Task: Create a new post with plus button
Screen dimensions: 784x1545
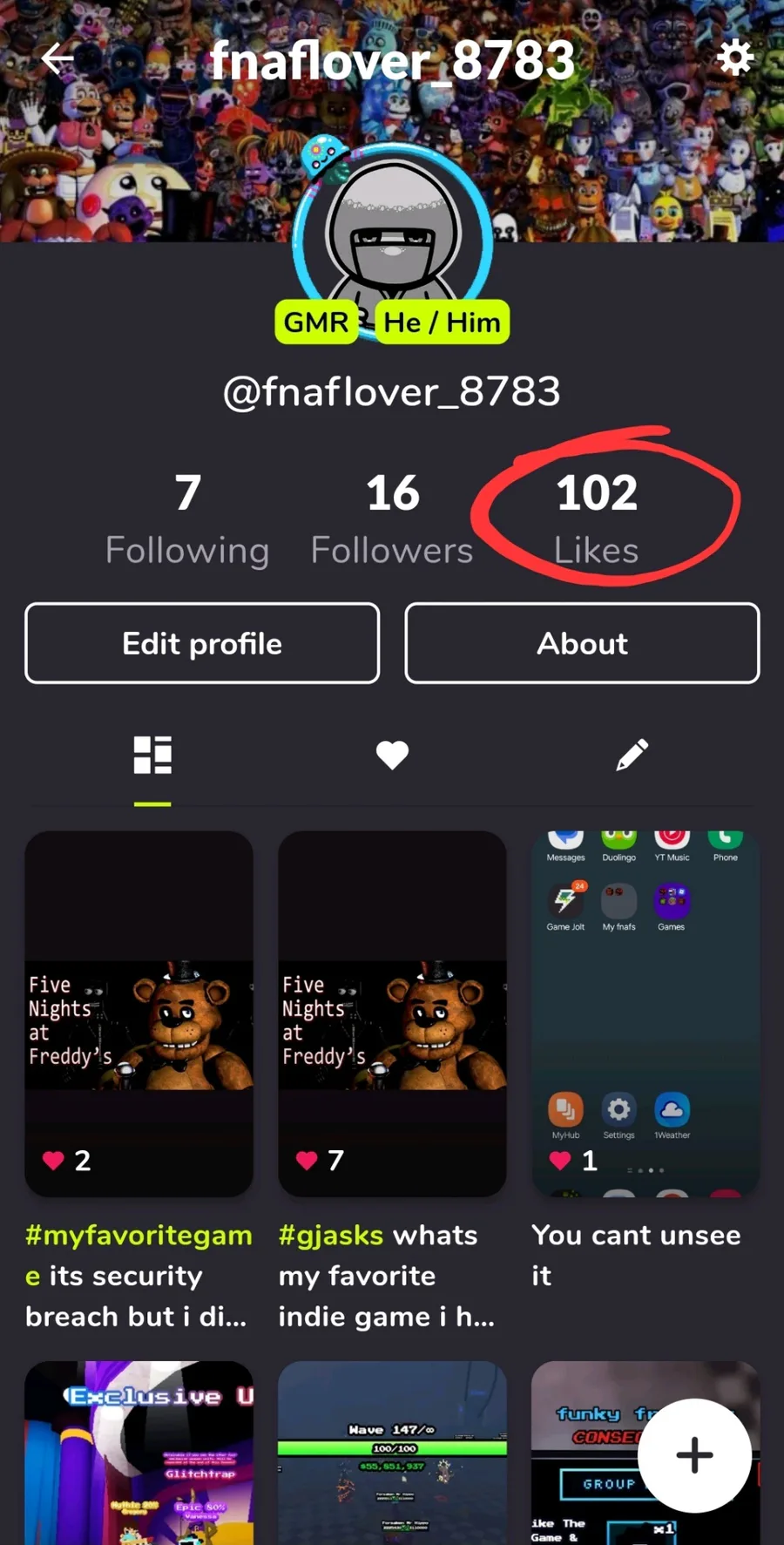Action: pyautogui.click(x=694, y=1455)
